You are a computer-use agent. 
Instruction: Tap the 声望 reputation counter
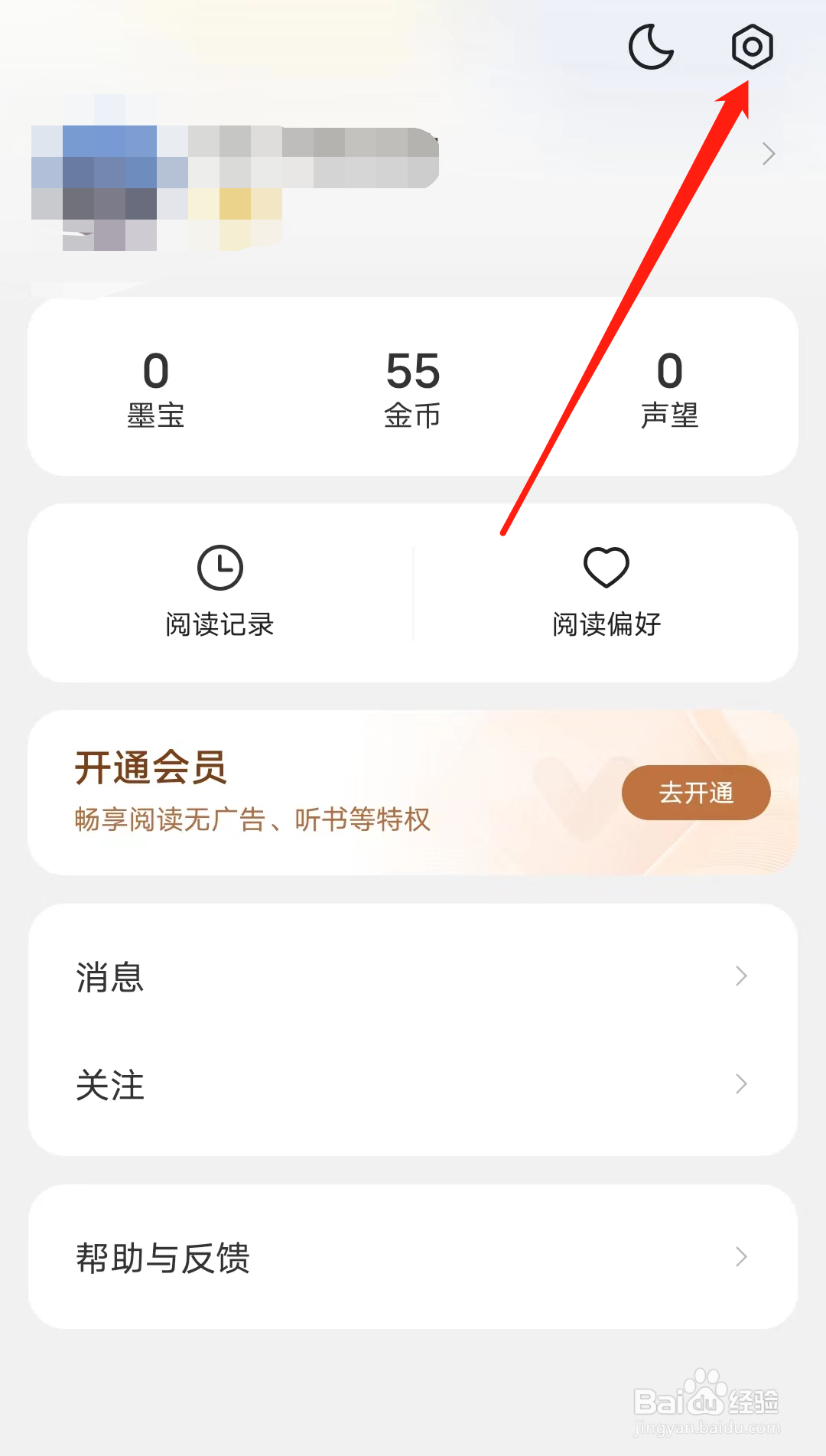pyautogui.click(x=670, y=390)
